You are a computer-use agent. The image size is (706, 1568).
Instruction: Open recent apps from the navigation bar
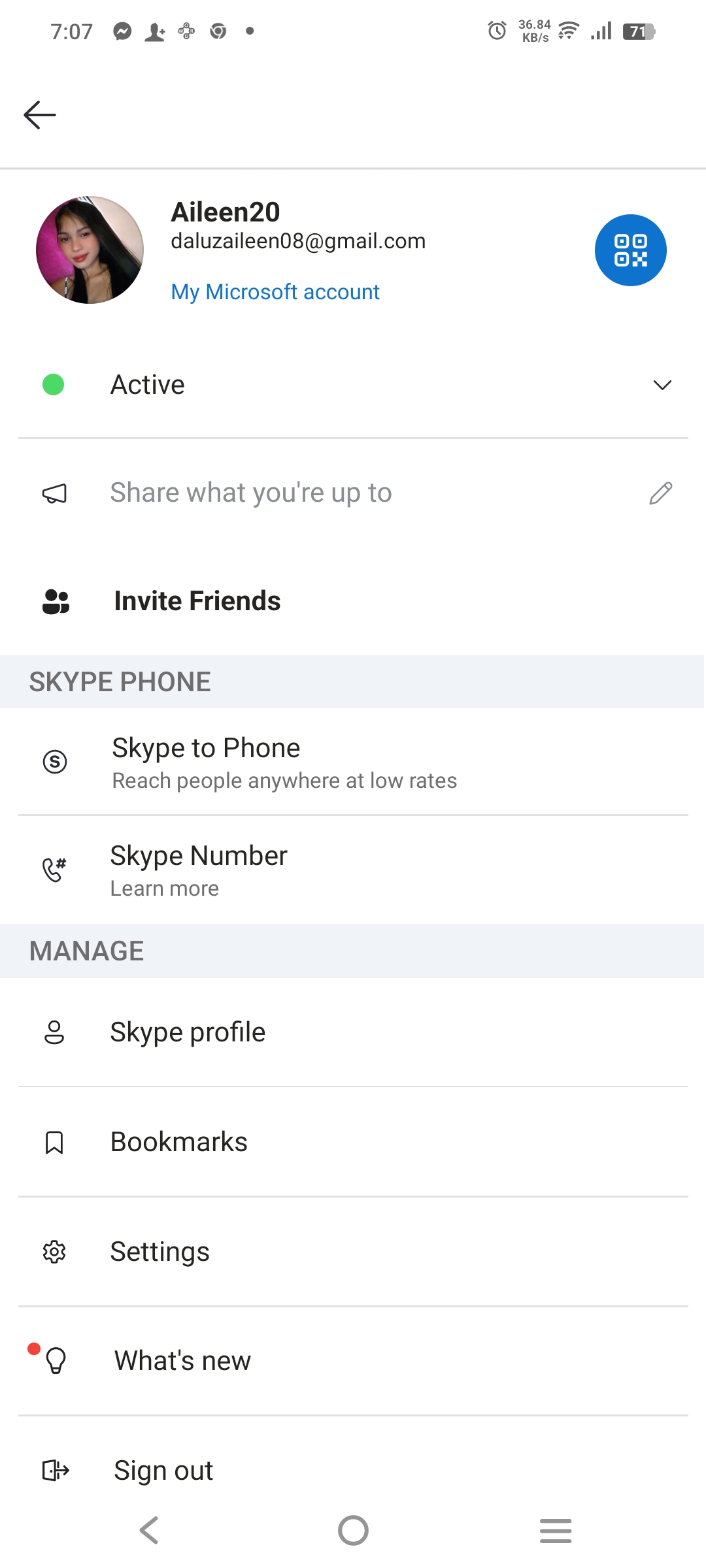click(x=556, y=1531)
